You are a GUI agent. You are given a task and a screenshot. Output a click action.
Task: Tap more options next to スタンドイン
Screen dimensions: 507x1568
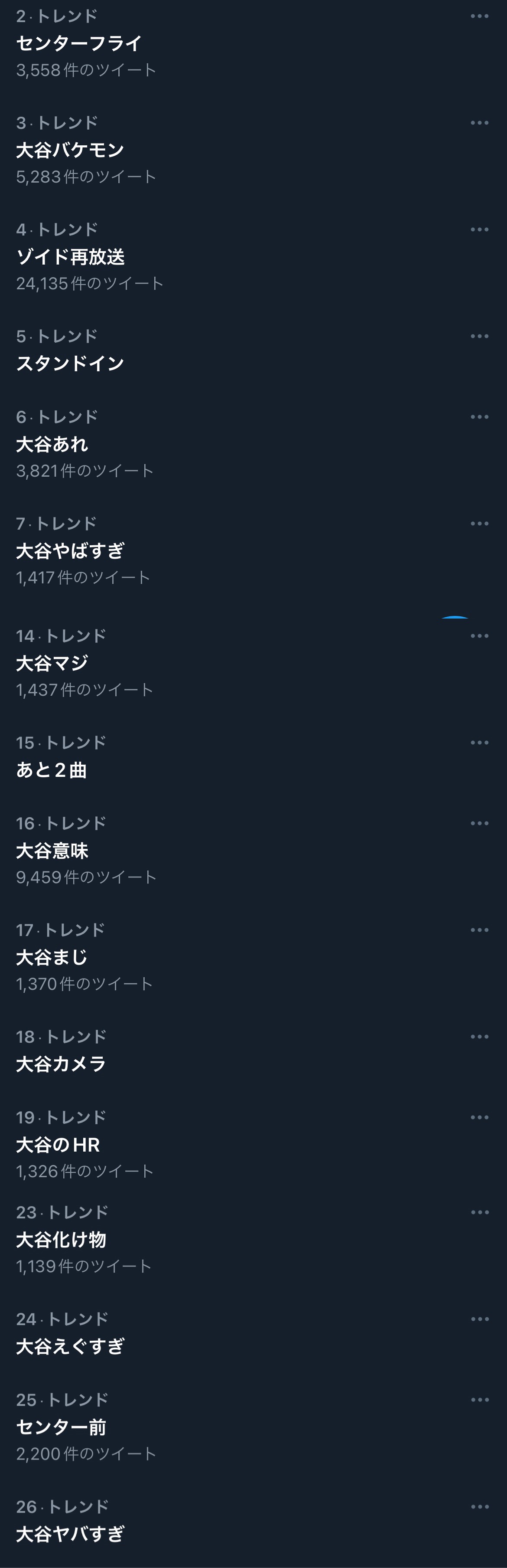point(479,336)
